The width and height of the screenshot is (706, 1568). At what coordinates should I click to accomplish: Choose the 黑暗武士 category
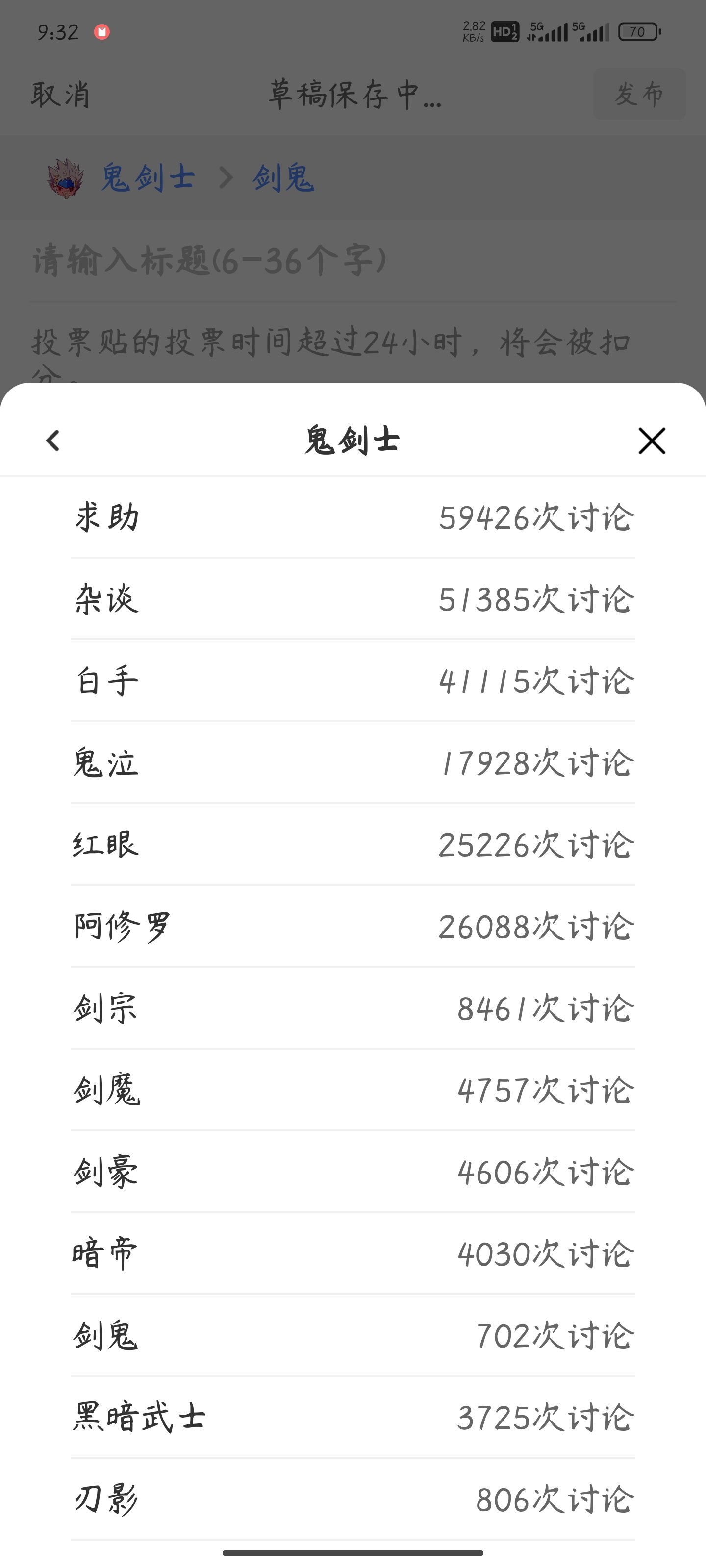tap(353, 1417)
